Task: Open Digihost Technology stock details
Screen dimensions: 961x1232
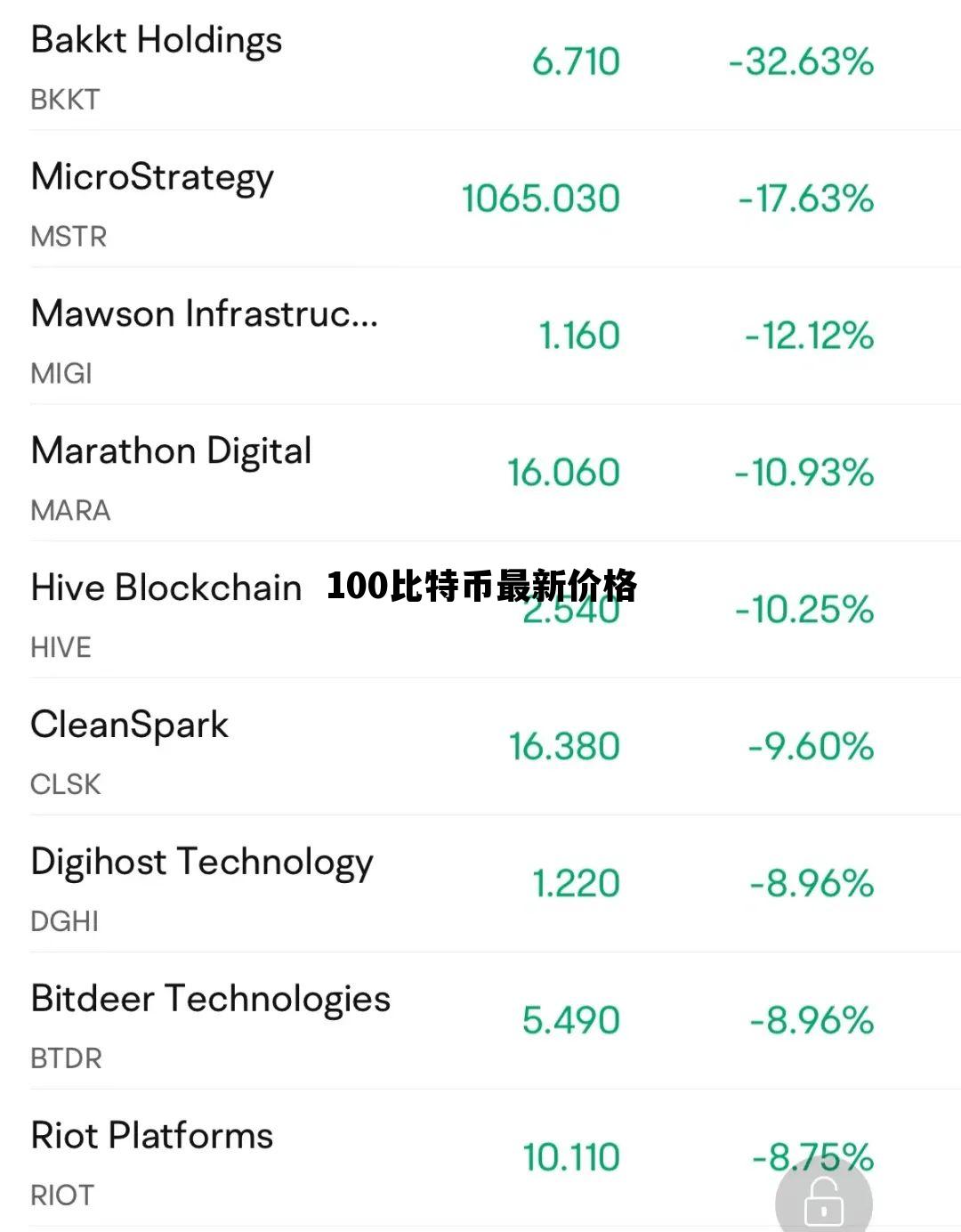Action: click(x=201, y=862)
